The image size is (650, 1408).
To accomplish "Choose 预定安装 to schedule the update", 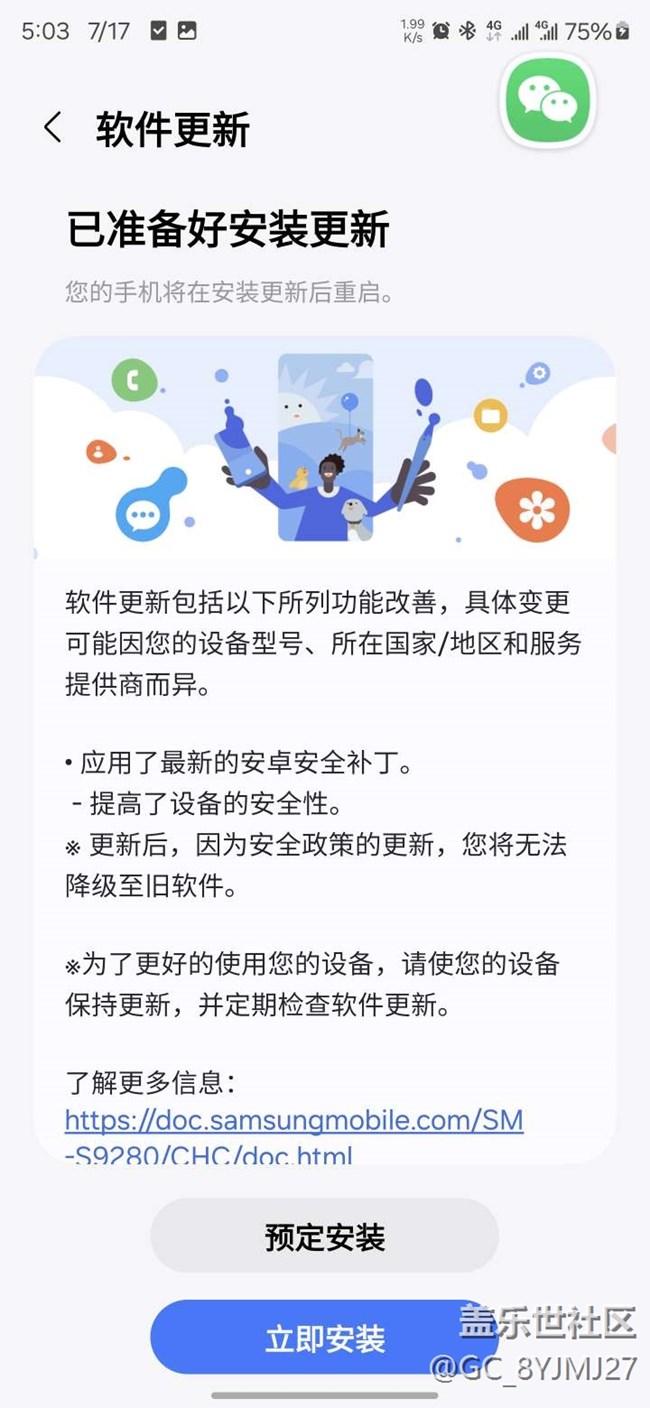I will coord(324,1236).
